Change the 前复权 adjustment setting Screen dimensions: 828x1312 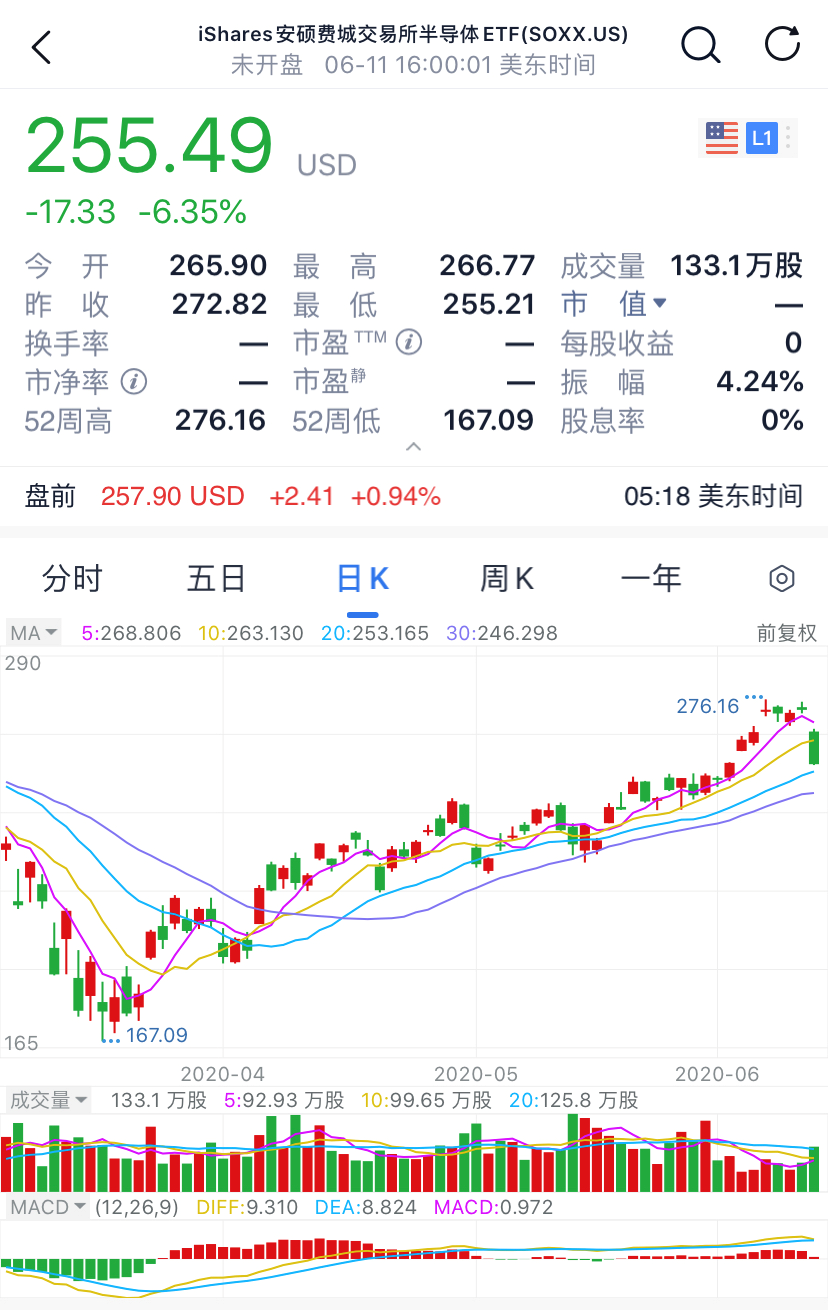click(787, 633)
